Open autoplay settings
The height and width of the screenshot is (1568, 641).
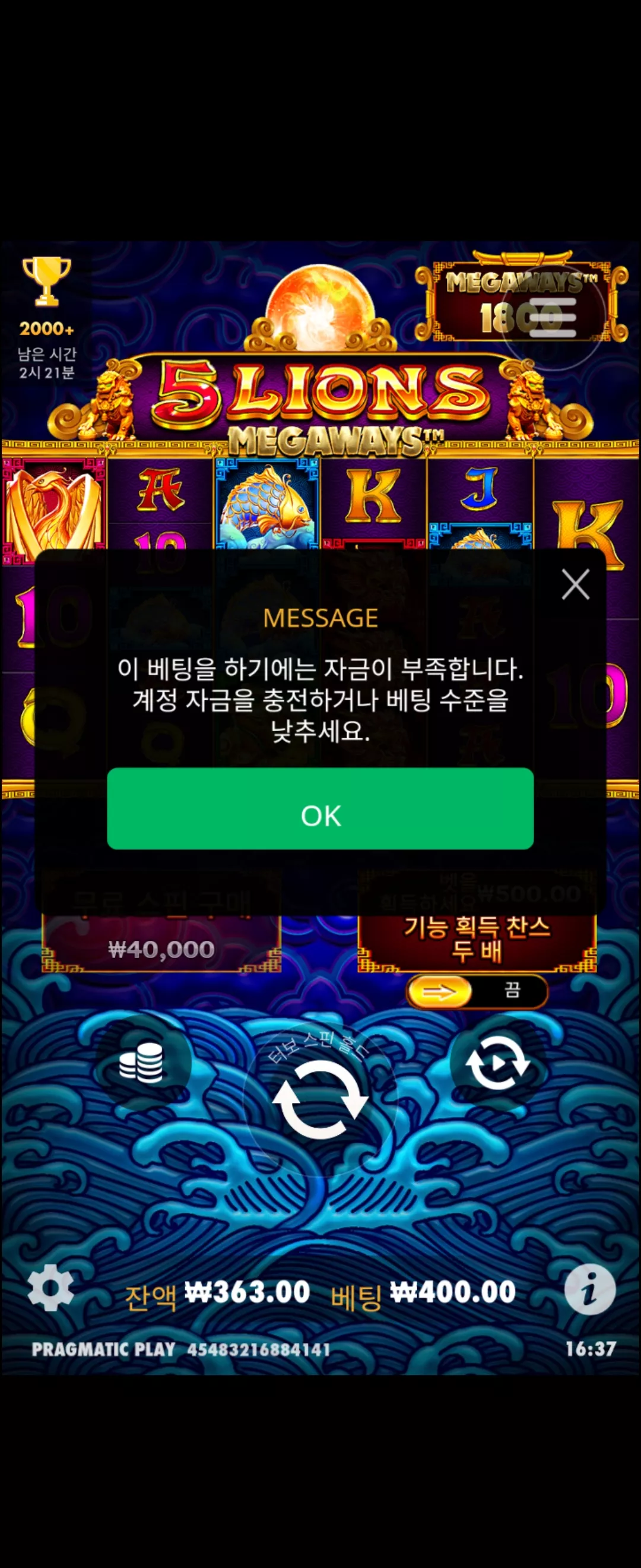tap(497, 1063)
